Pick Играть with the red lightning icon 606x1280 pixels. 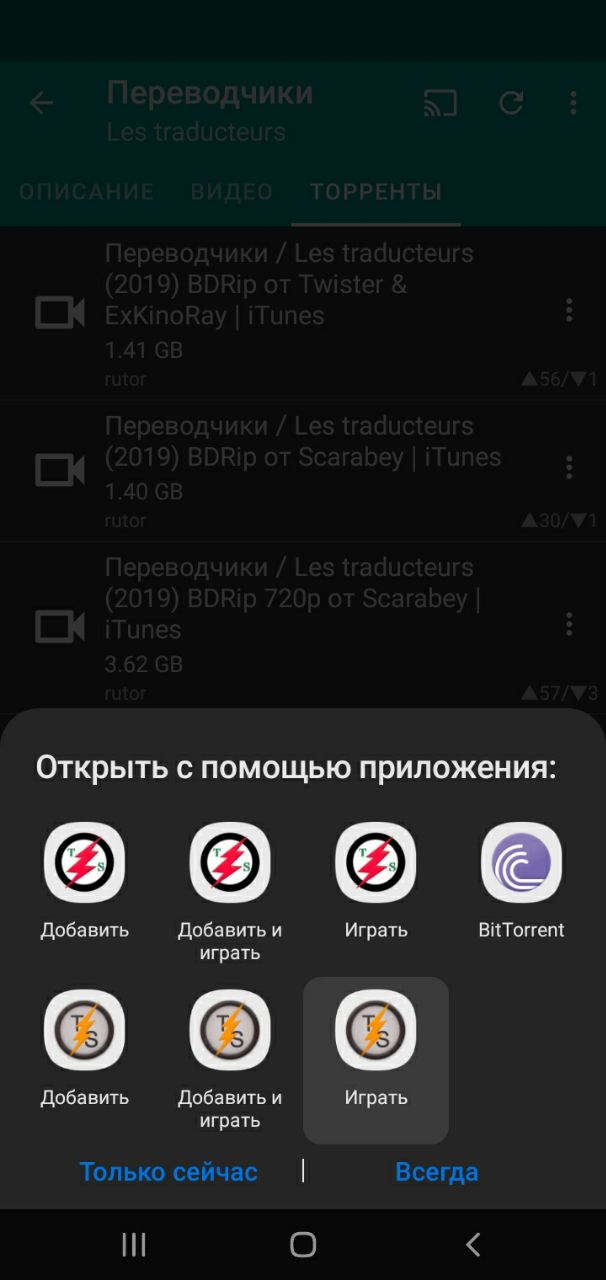[x=376, y=882]
